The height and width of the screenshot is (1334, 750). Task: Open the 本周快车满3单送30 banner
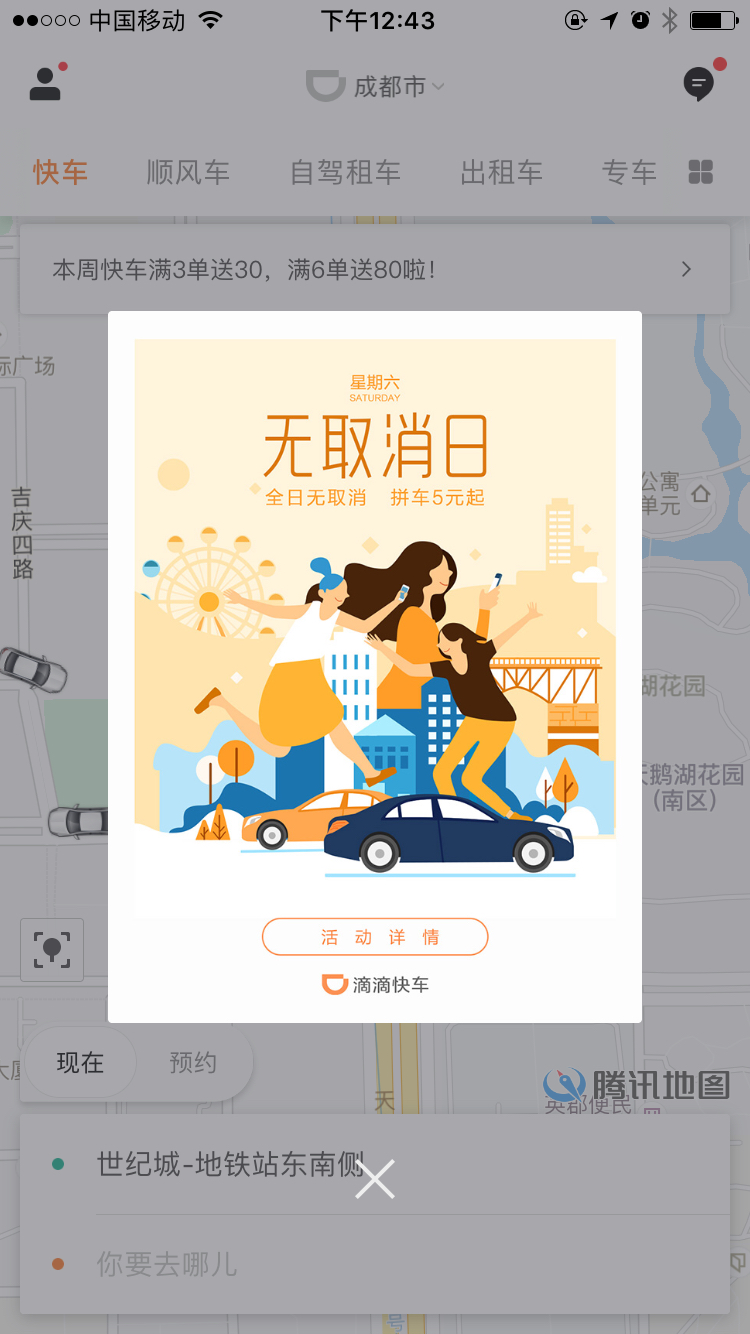coord(375,269)
